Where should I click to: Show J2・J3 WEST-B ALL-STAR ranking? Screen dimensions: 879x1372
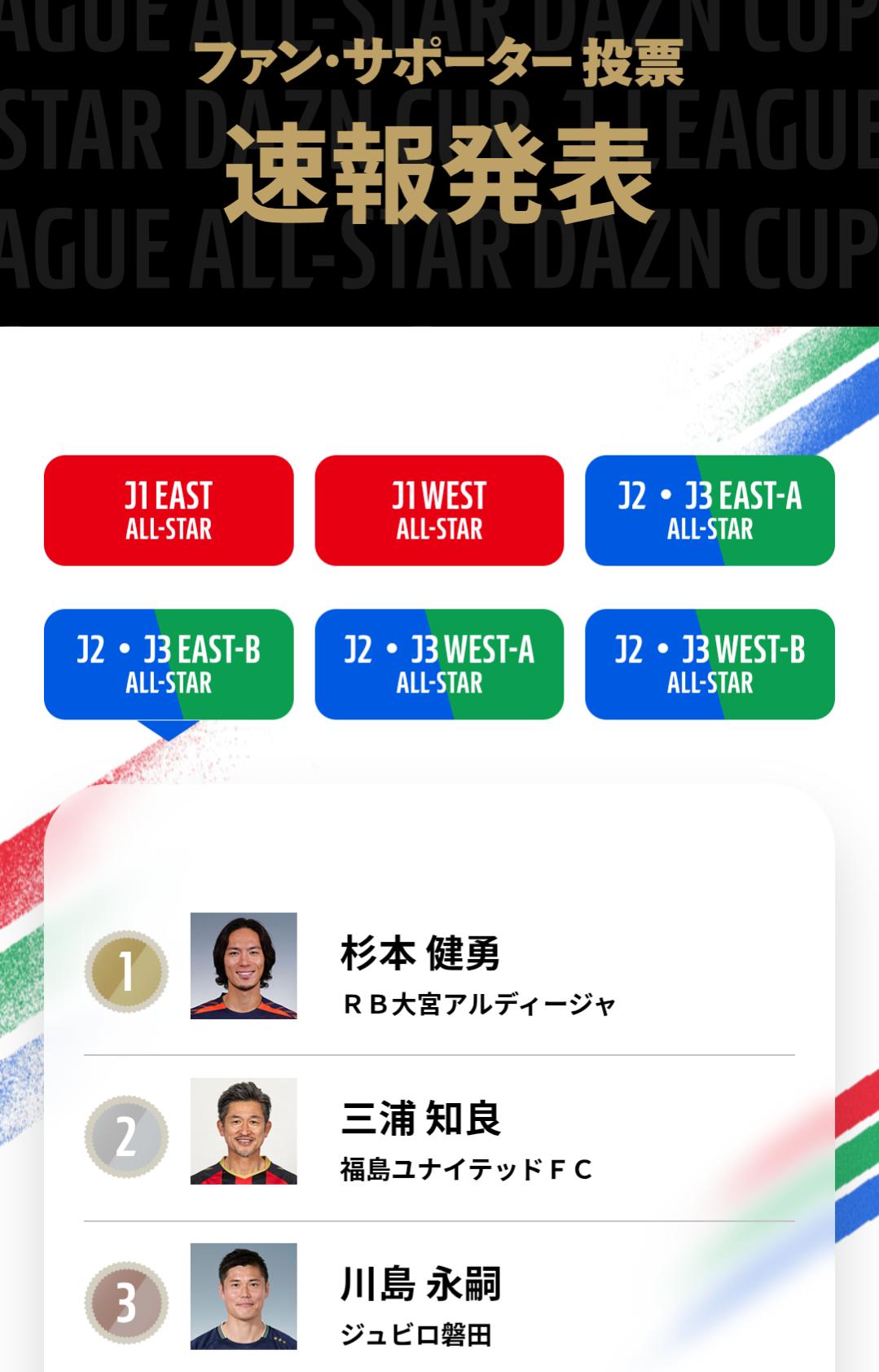pos(710,665)
